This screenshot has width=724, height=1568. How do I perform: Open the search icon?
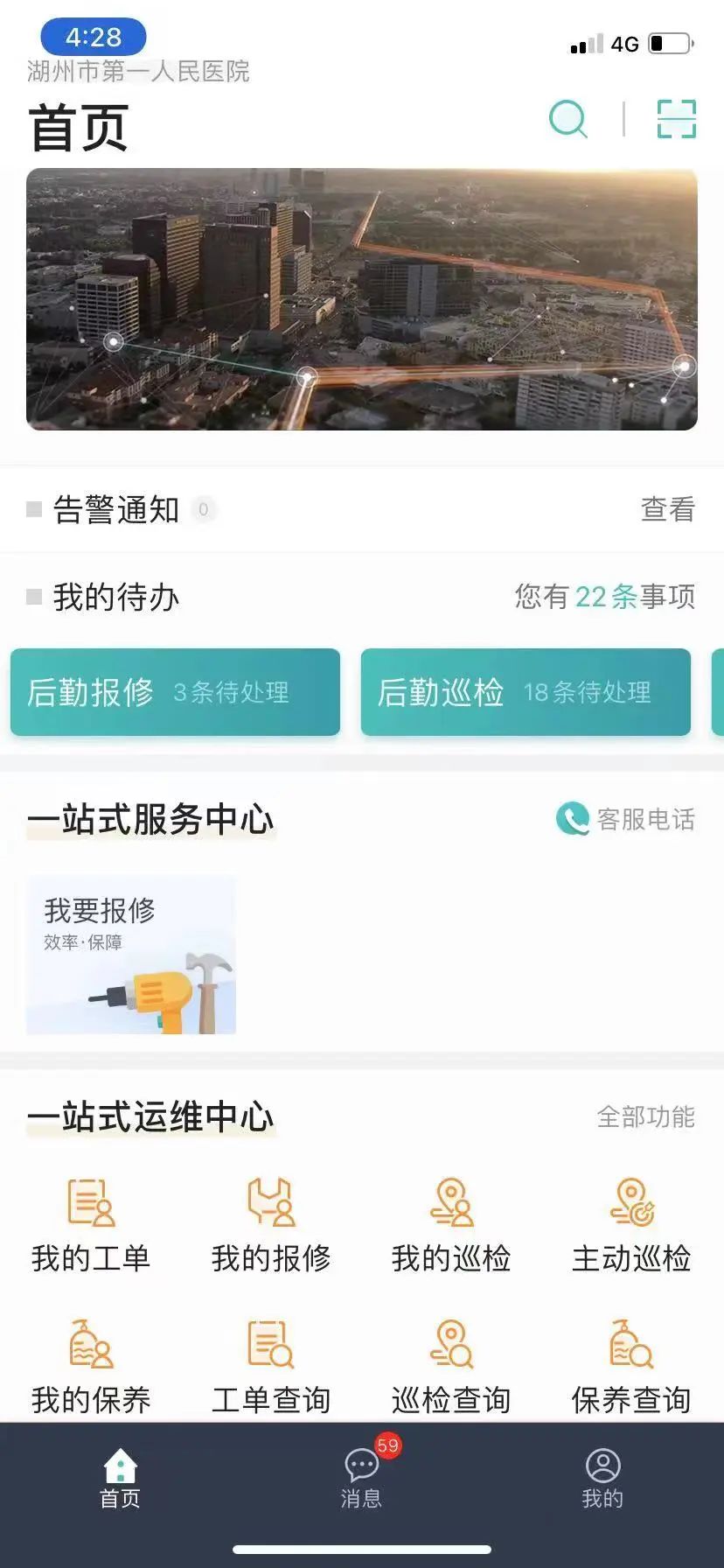click(567, 119)
